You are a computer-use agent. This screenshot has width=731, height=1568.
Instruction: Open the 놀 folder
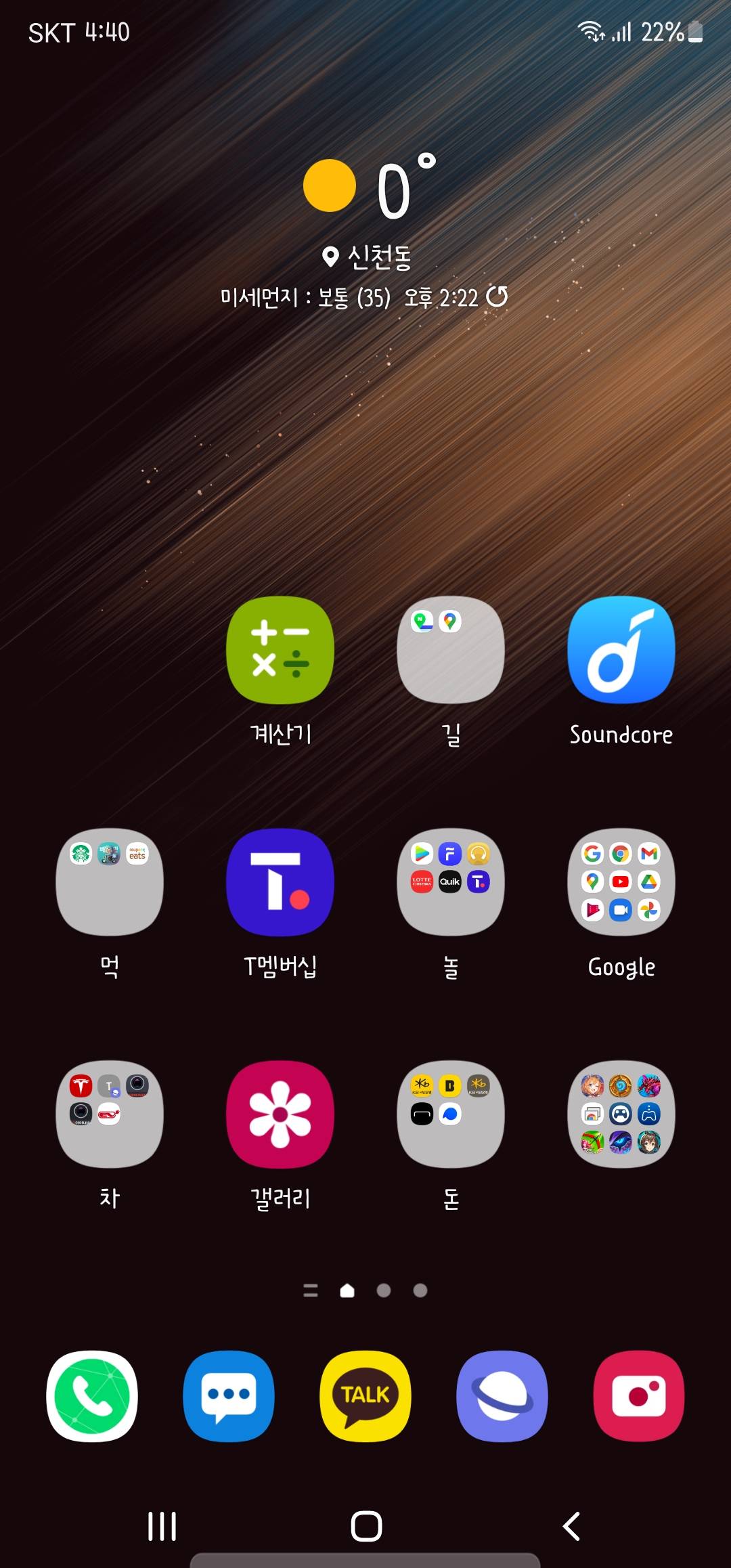click(450, 882)
